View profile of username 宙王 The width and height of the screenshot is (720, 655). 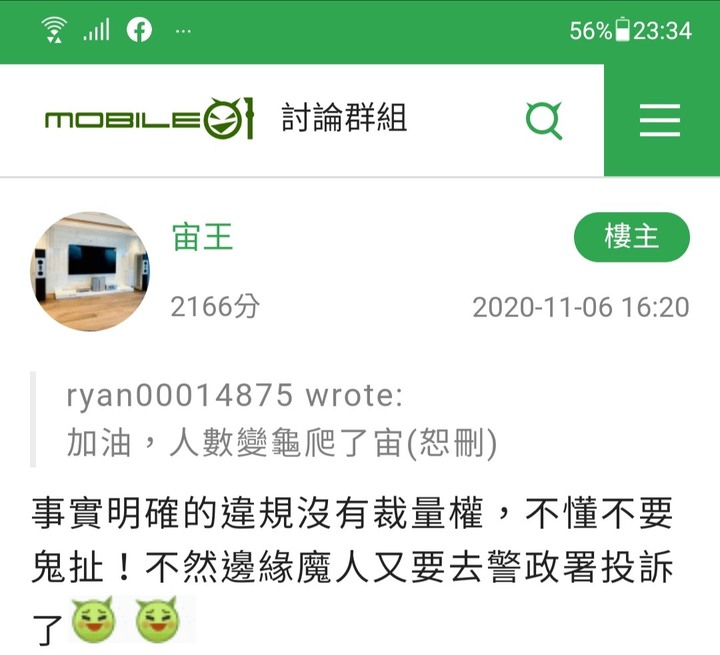point(203,238)
